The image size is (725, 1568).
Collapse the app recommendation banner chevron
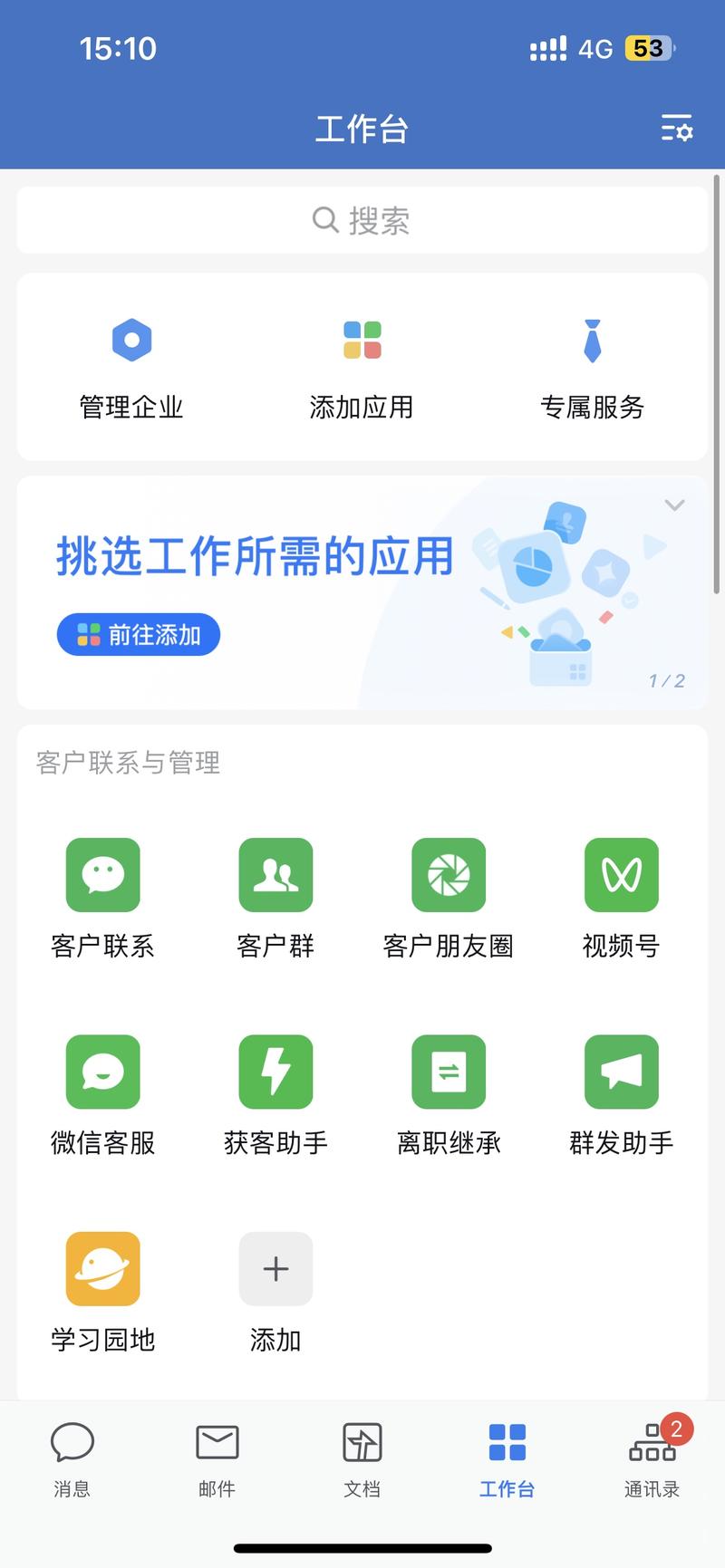(x=672, y=504)
